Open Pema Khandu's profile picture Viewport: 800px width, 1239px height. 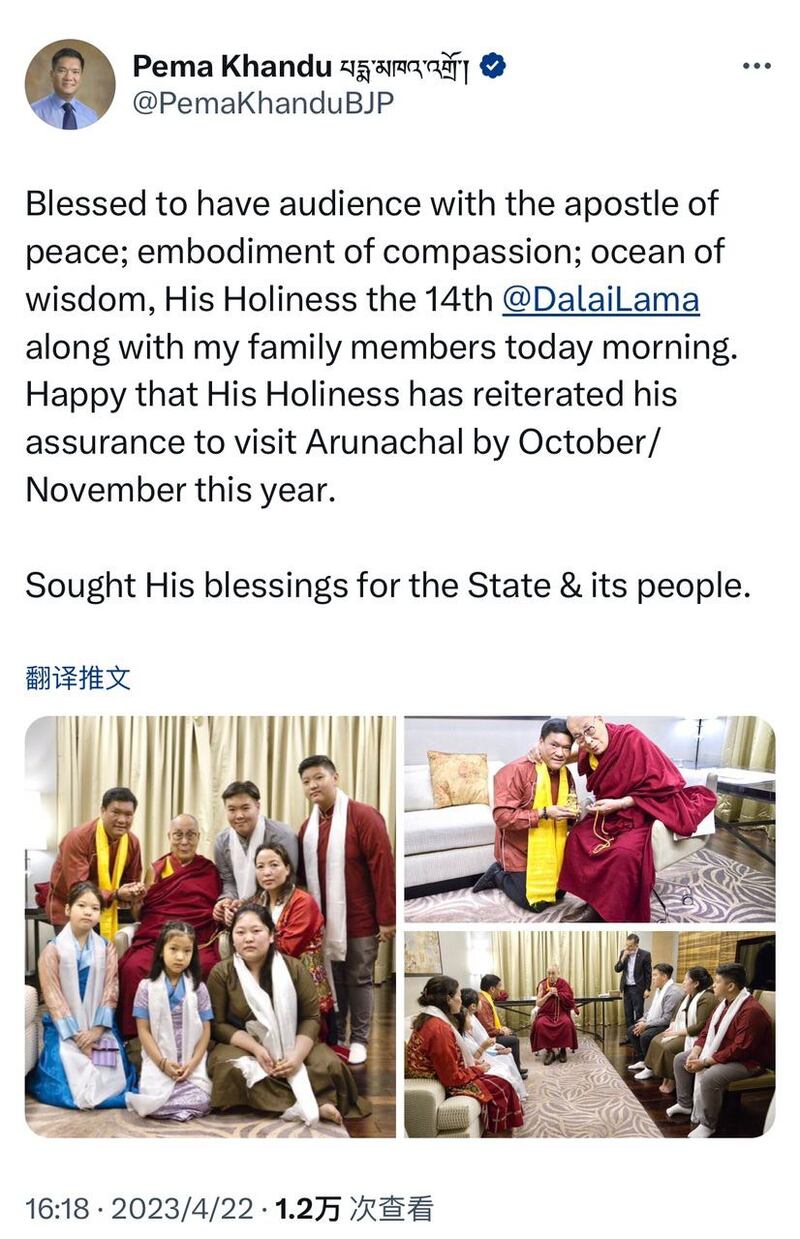(70, 85)
